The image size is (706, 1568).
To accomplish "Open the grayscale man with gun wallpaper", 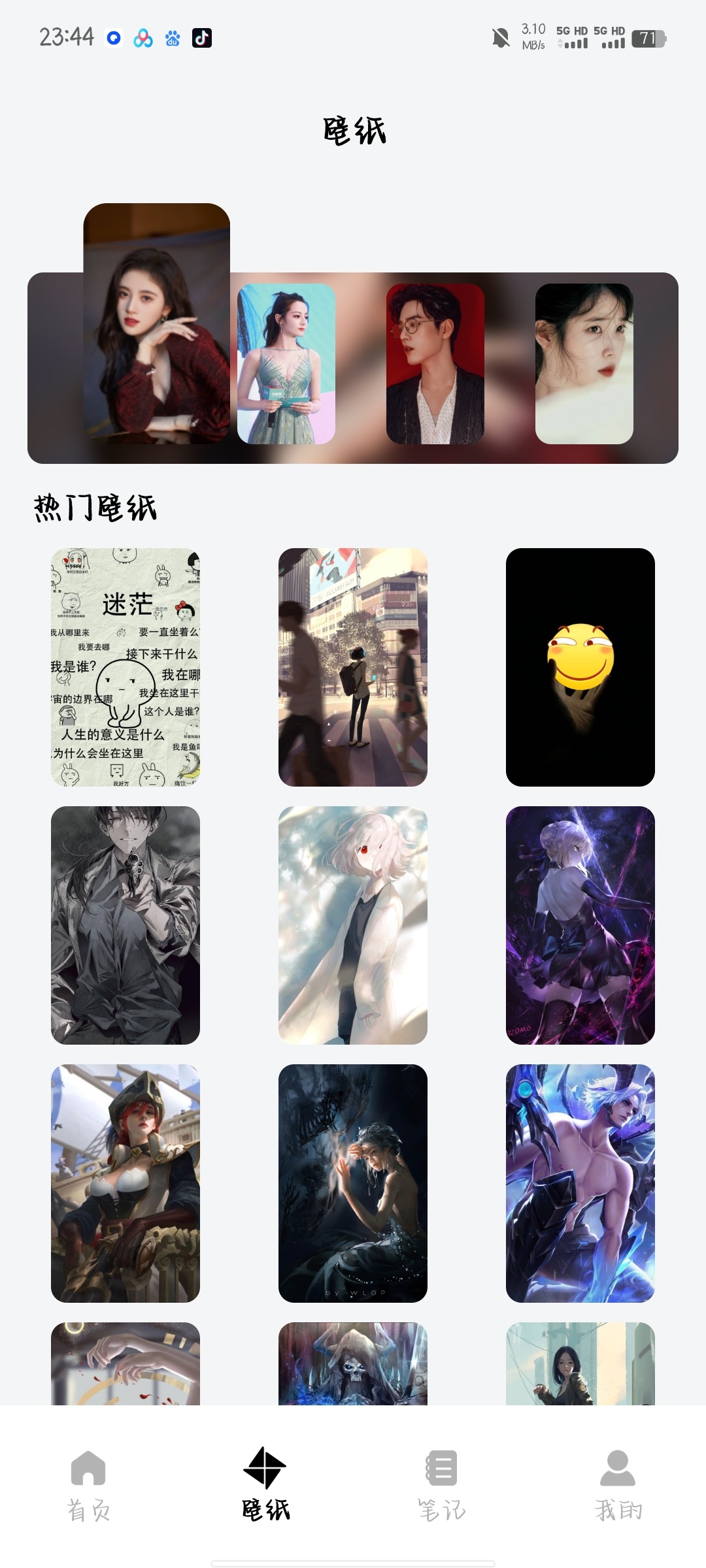I will (126, 925).
